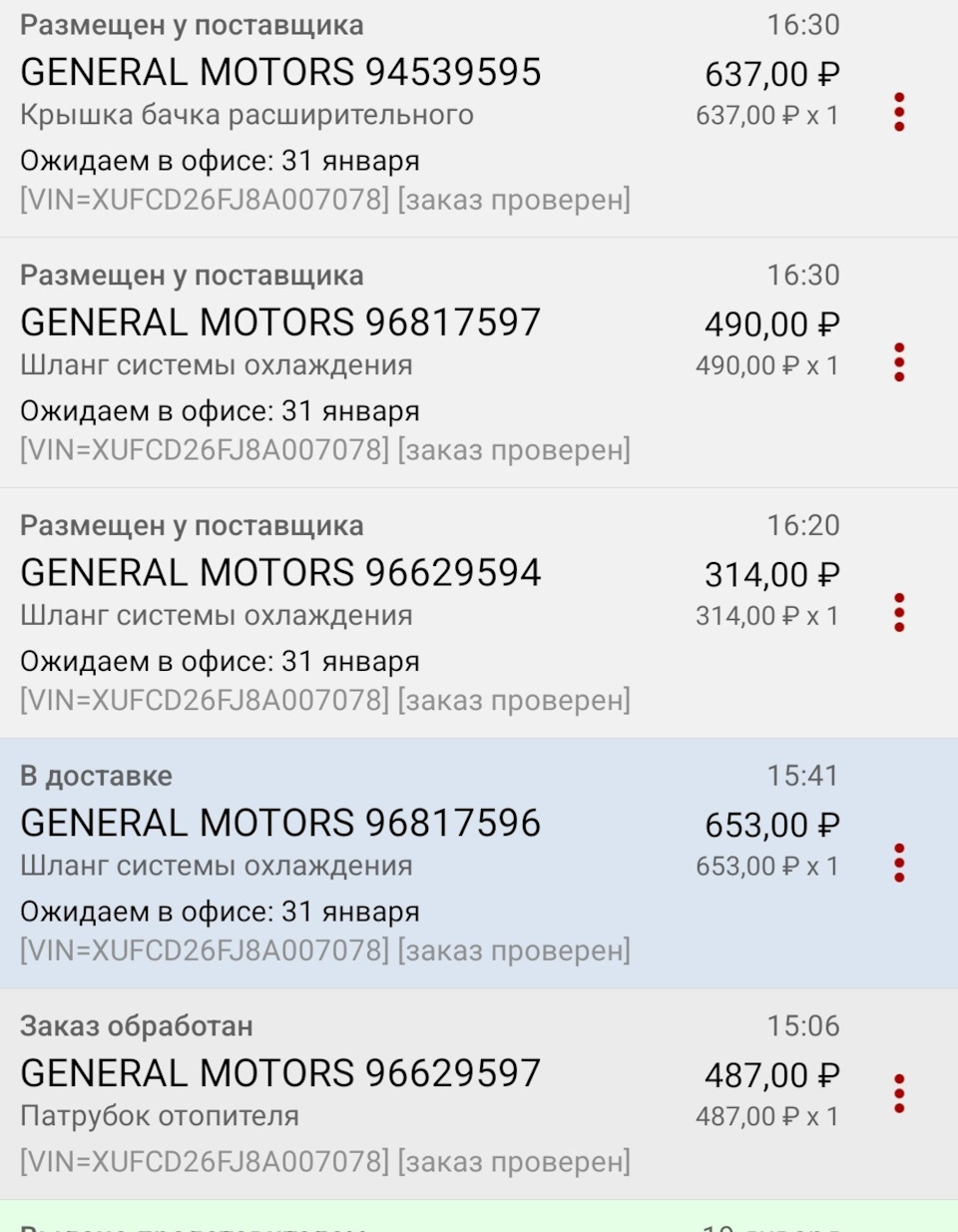Select order title GENERAL MOTORS 94539595
This screenshot has width=958, height=1232.
pyautogui.click(x=280, y=72)
